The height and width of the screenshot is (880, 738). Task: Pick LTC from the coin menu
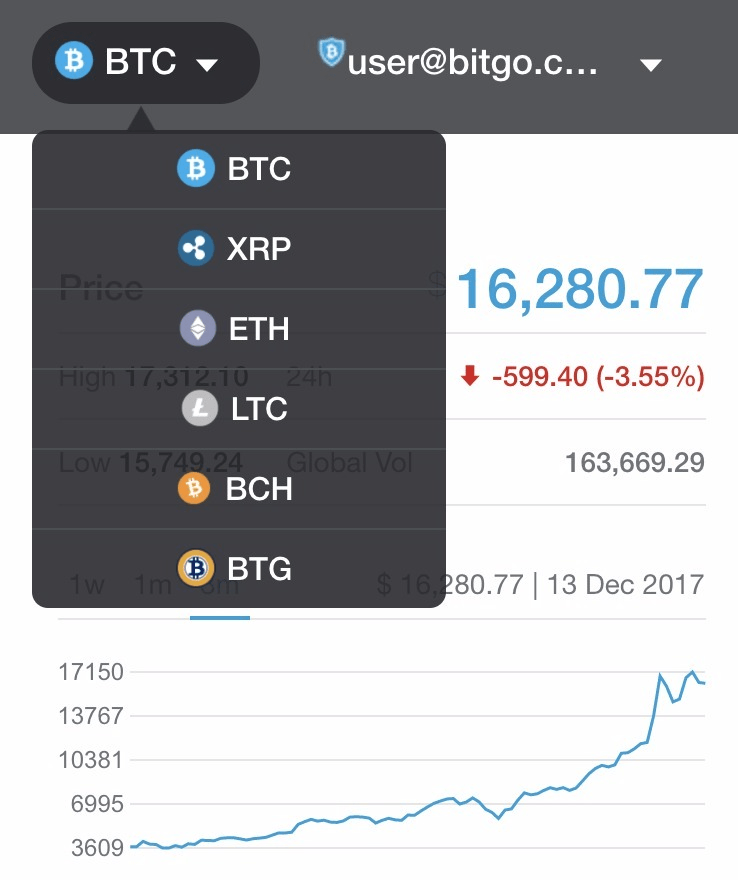point(238,408)
